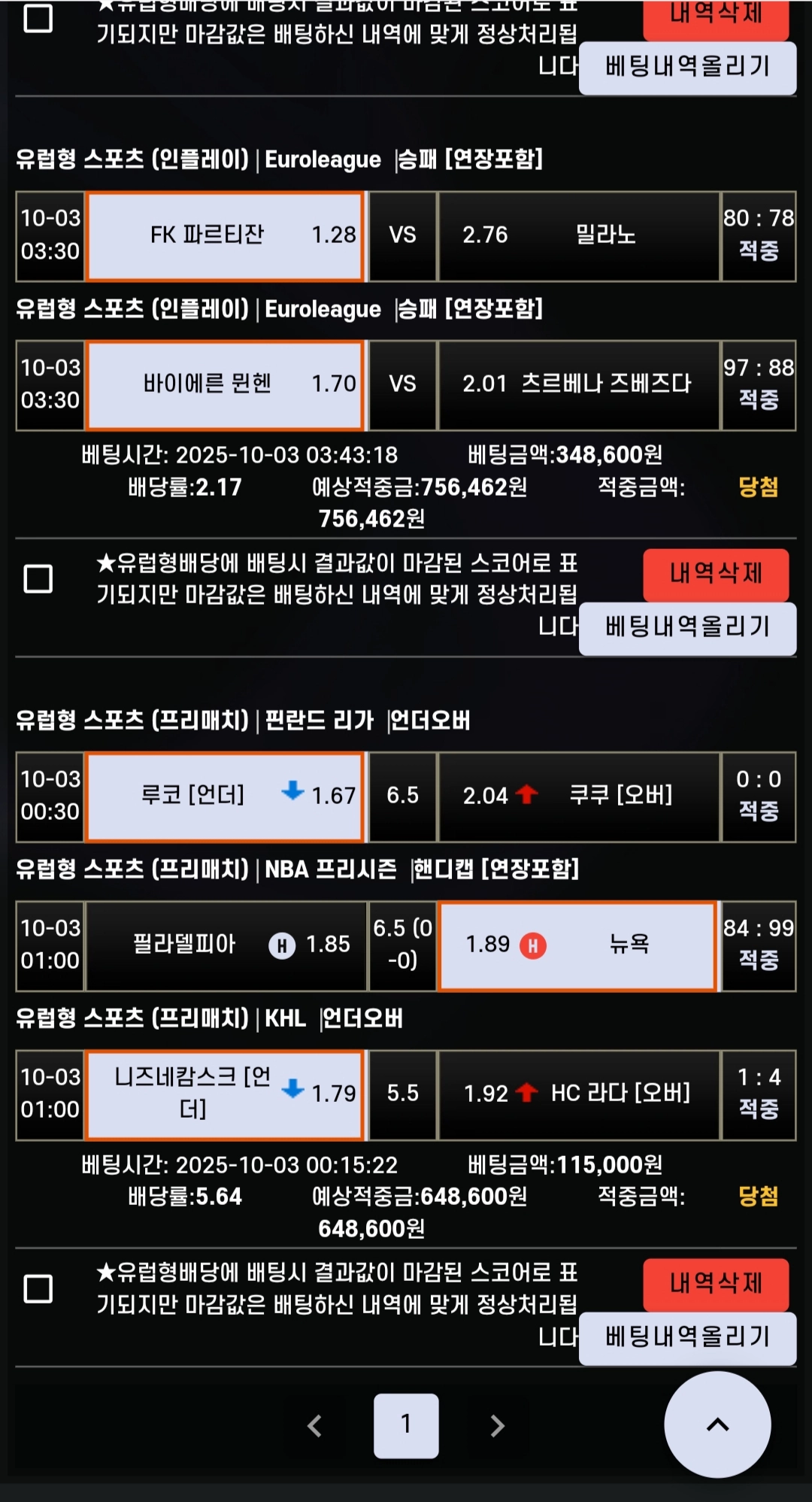The width and height of the screenshot is (812, 1502).
Task: Tick the checkbox for the 348,600원 bet
Action: click(38, 579)
